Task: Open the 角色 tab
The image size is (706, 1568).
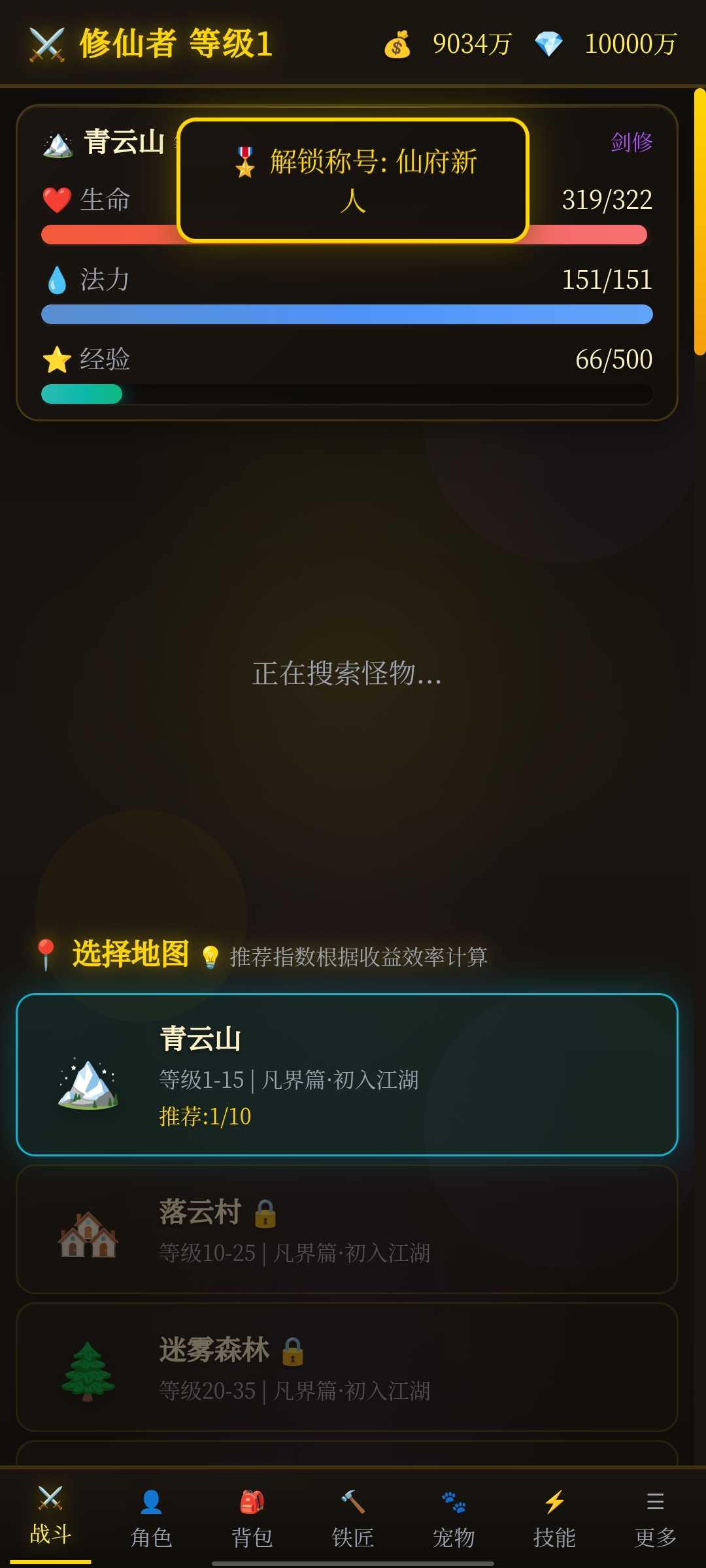Action: coord(151,1518)
